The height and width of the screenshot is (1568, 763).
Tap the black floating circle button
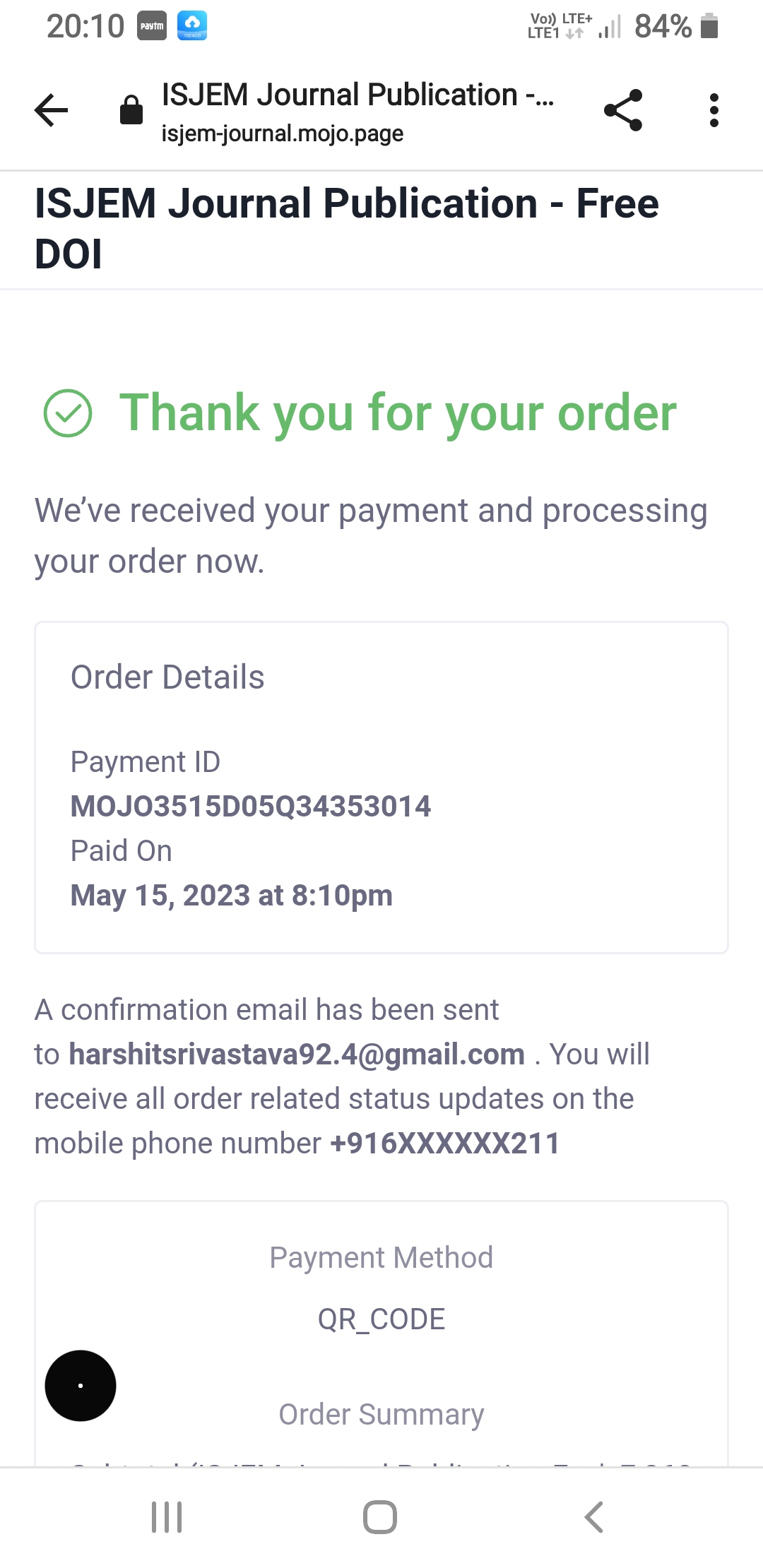pyautogui.click(x=81, y=1385)
